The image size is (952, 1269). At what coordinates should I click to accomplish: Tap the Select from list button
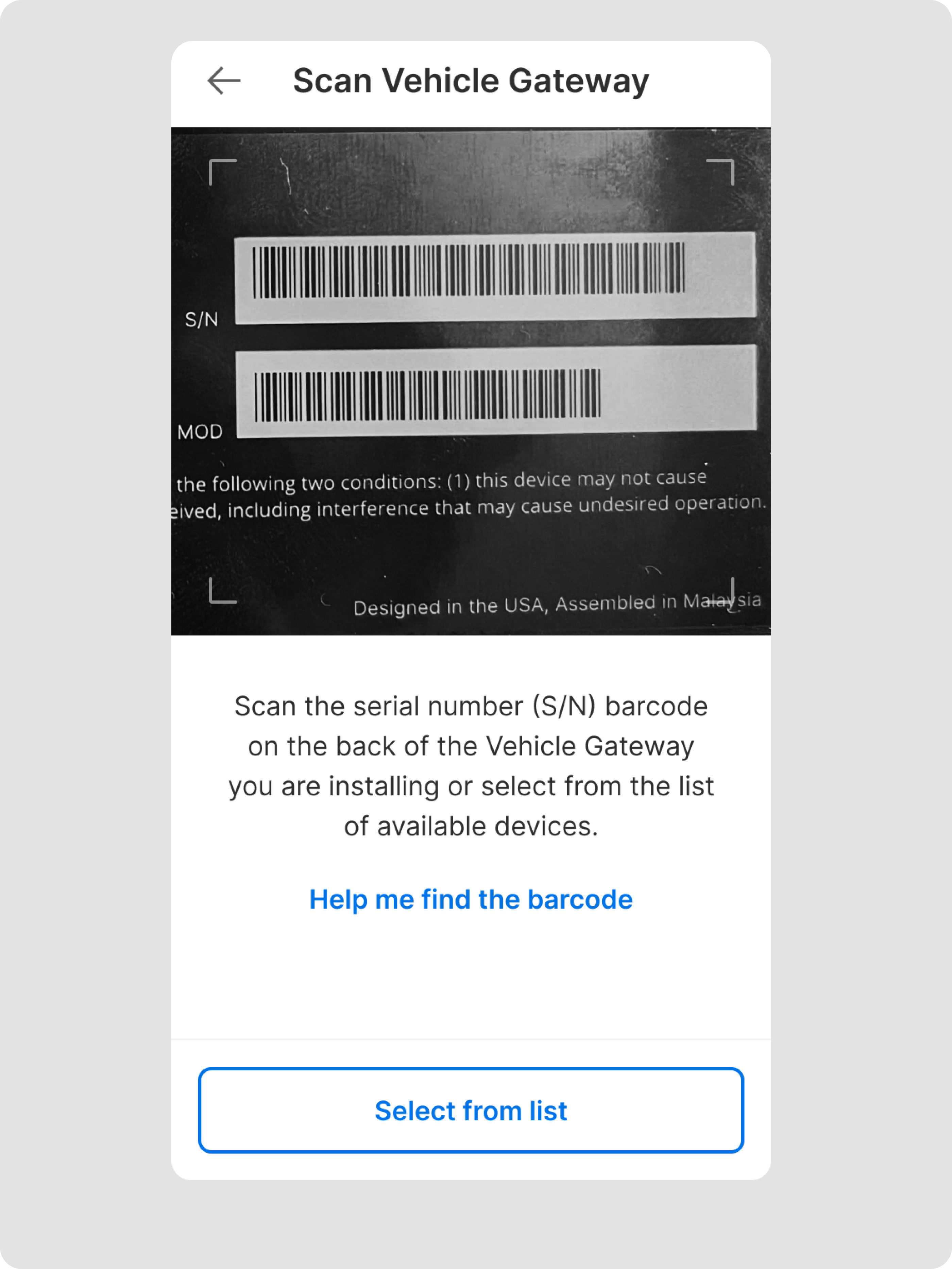point(471,1110)
